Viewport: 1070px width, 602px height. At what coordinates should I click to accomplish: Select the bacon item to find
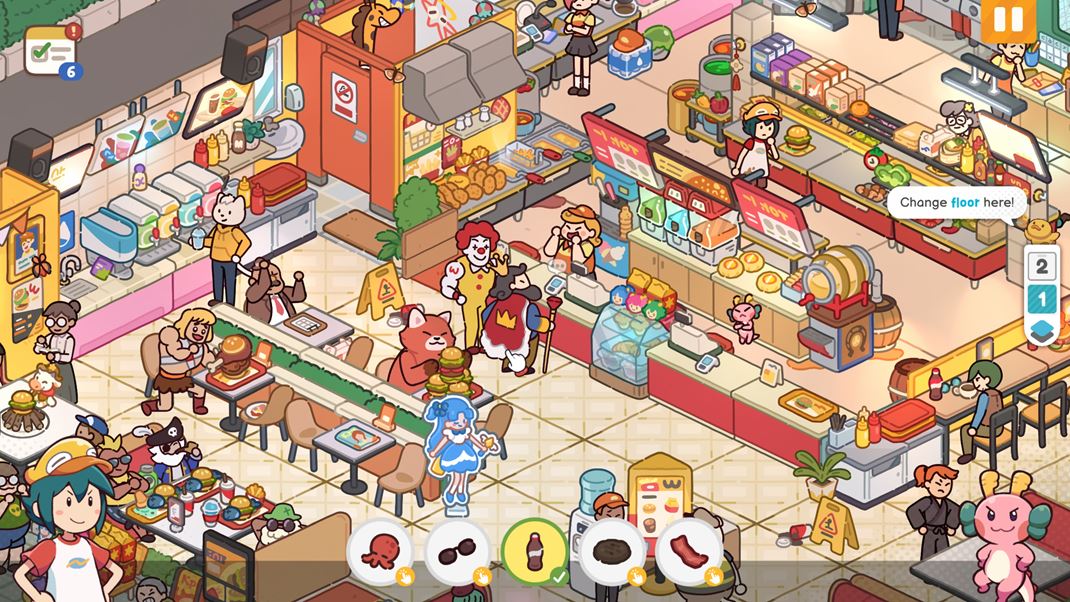coord(688,551)
